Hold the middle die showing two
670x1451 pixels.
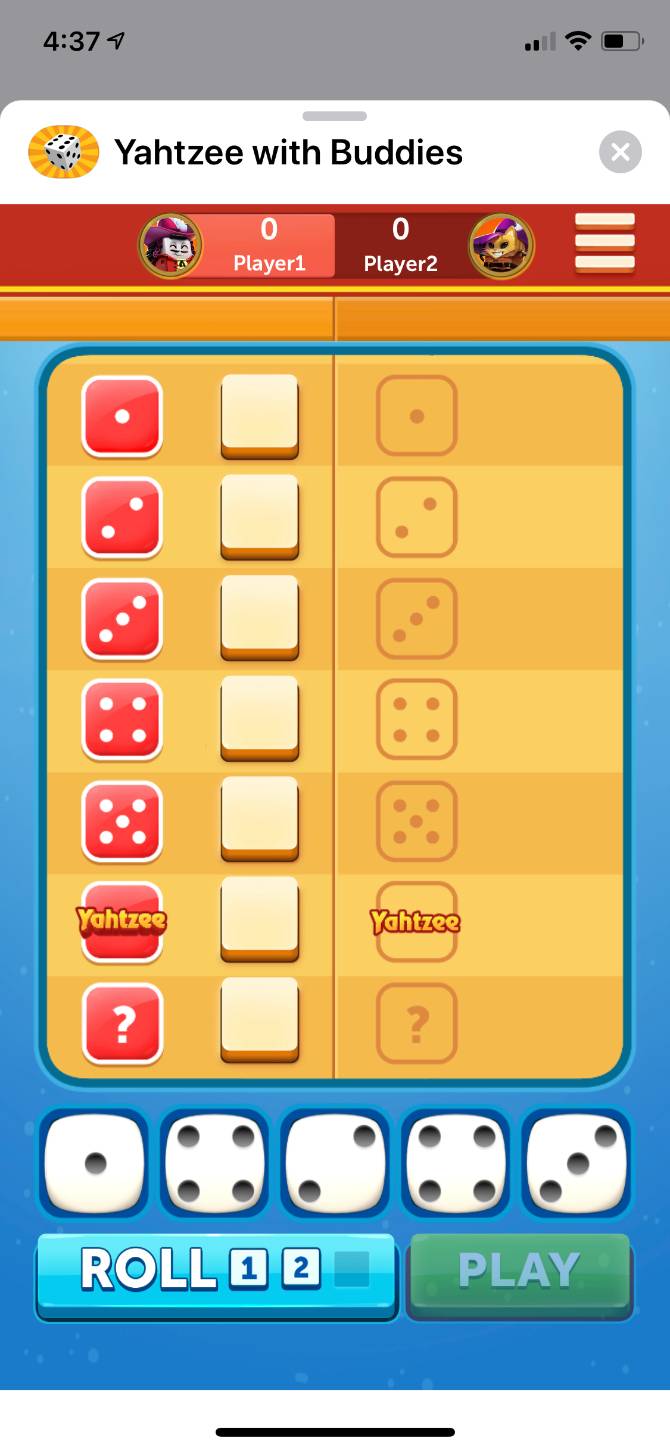tap(335, 1163)
